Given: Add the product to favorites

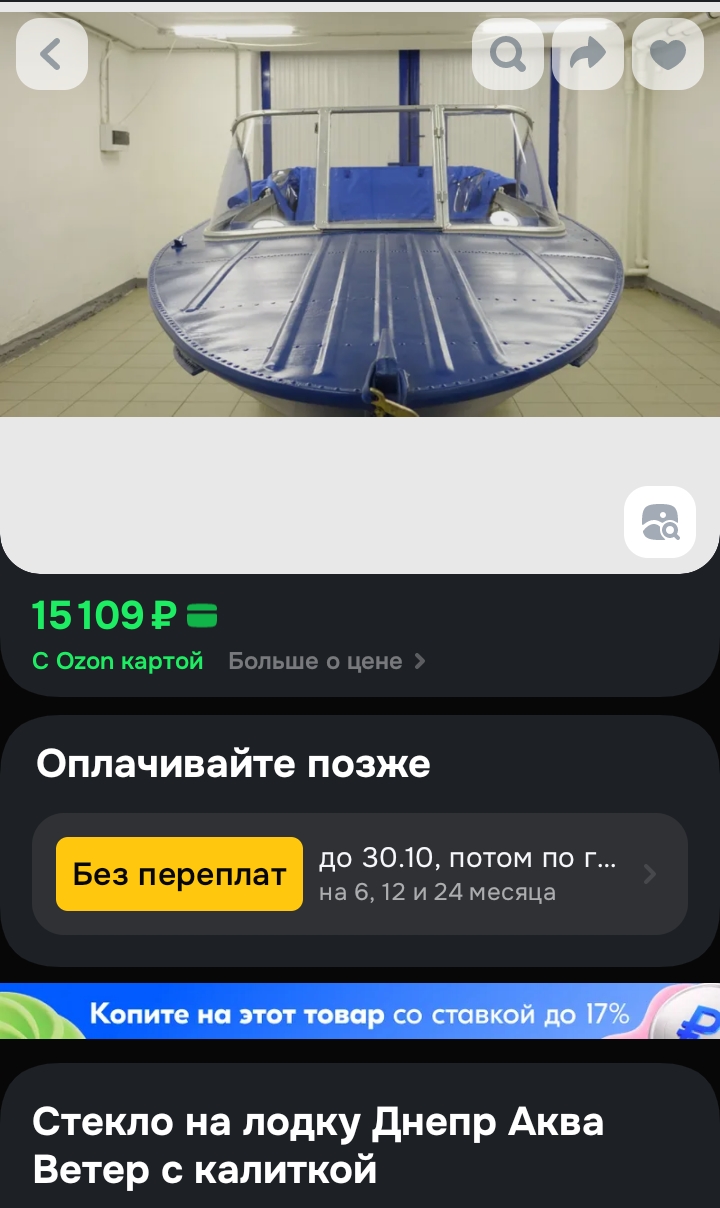Looking at the screenshot, I should pyautogui.click(x=668, y=54).
